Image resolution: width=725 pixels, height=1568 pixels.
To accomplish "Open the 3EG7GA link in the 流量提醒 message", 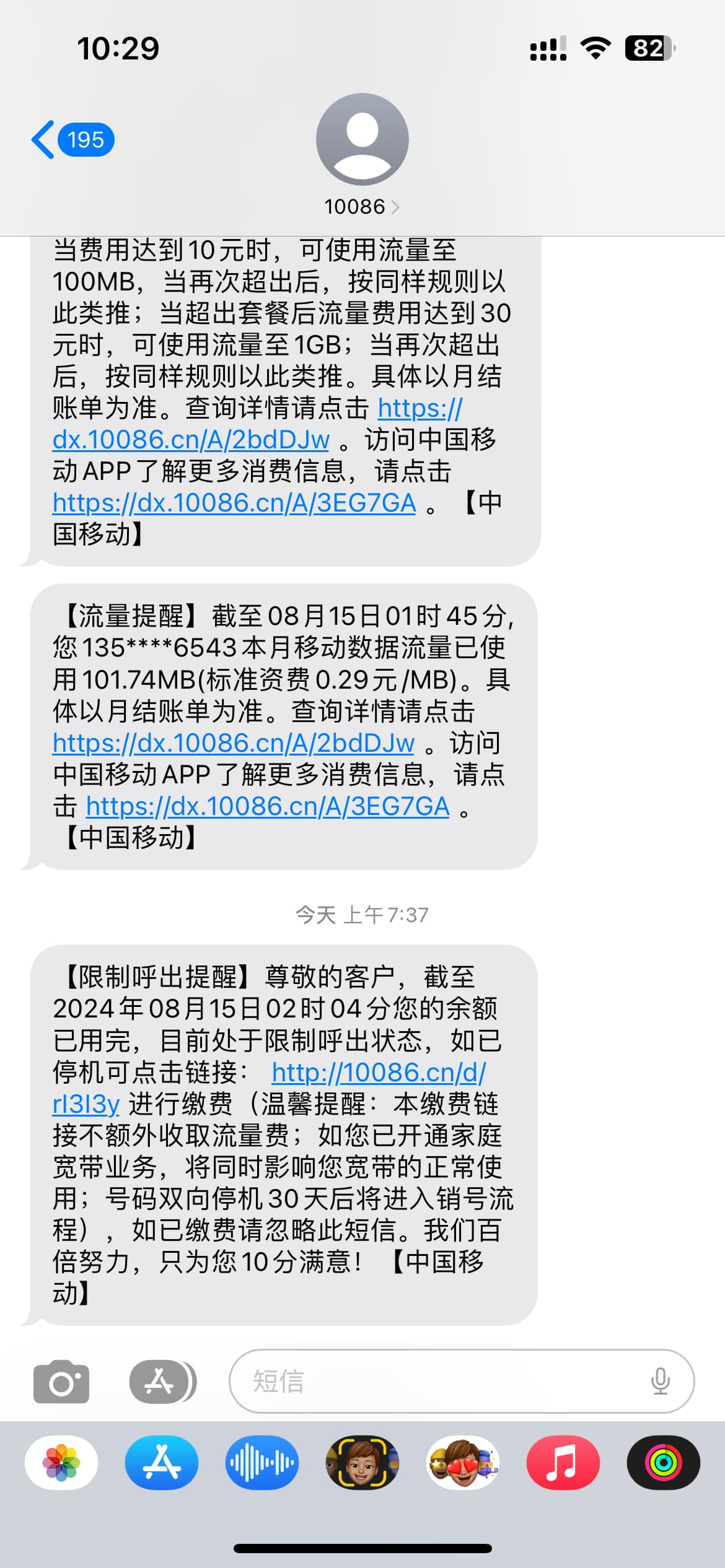I will [x=268, y=806].
